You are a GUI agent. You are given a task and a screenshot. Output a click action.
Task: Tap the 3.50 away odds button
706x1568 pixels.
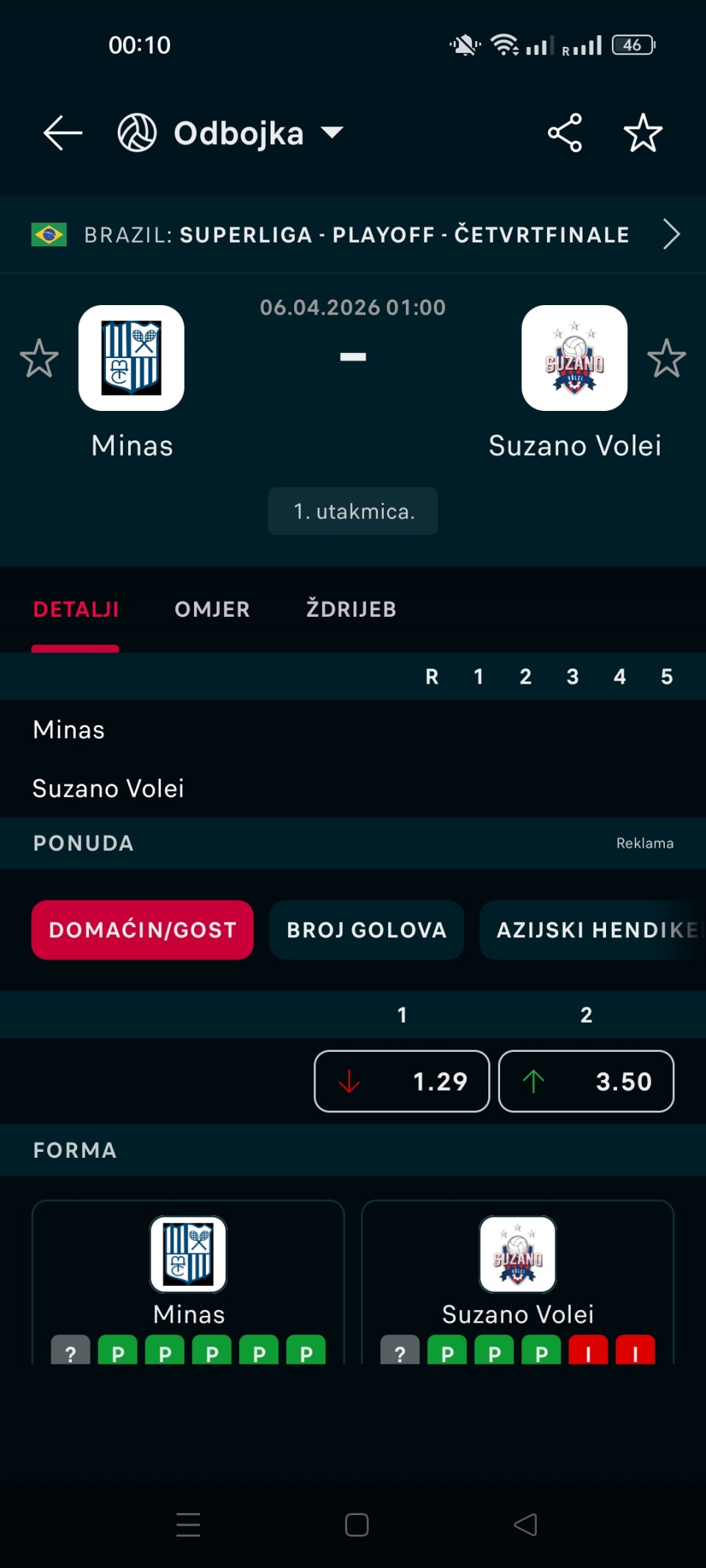(x=586, y=1081)
